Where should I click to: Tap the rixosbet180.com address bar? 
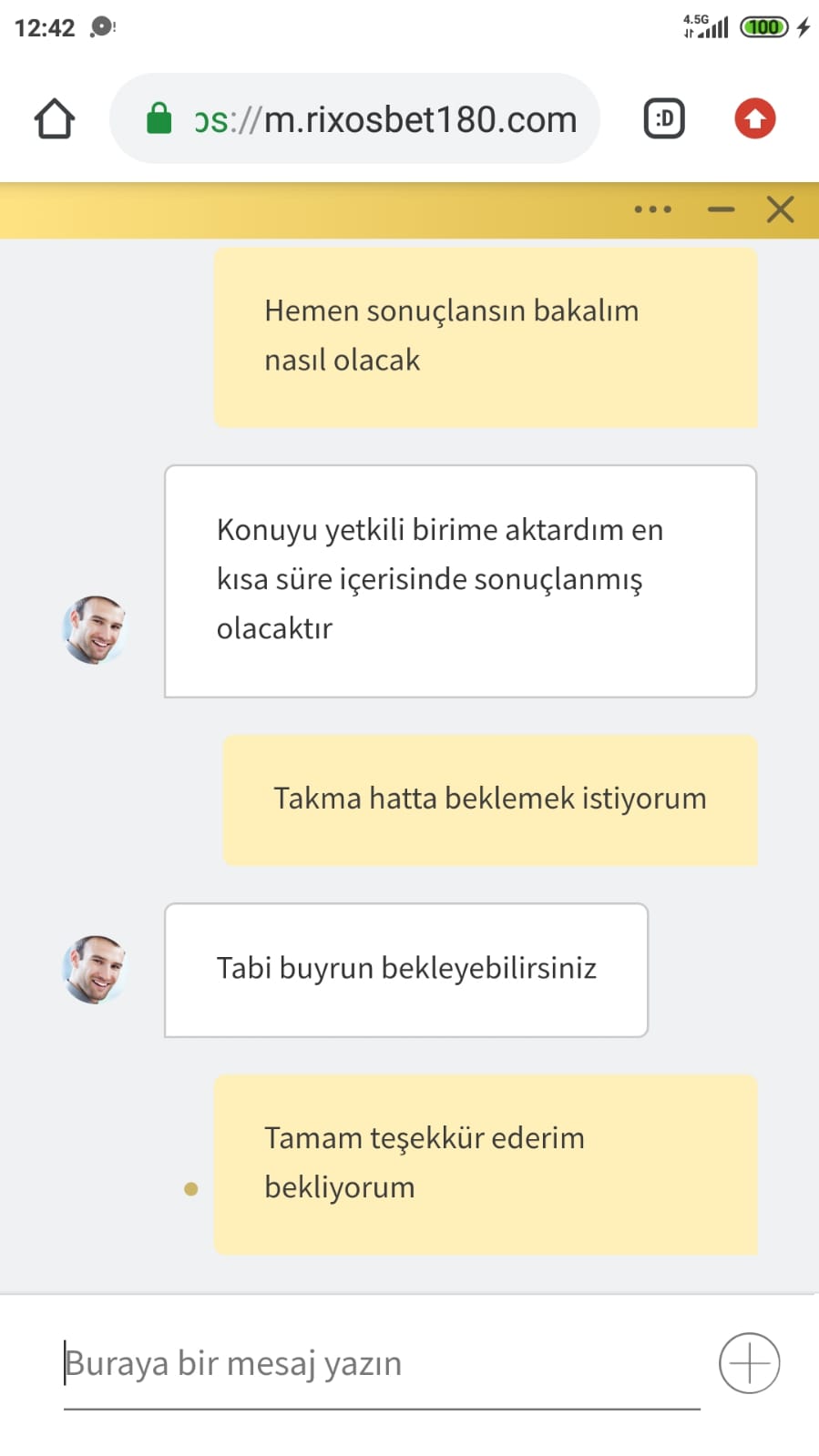click(354, 118)
